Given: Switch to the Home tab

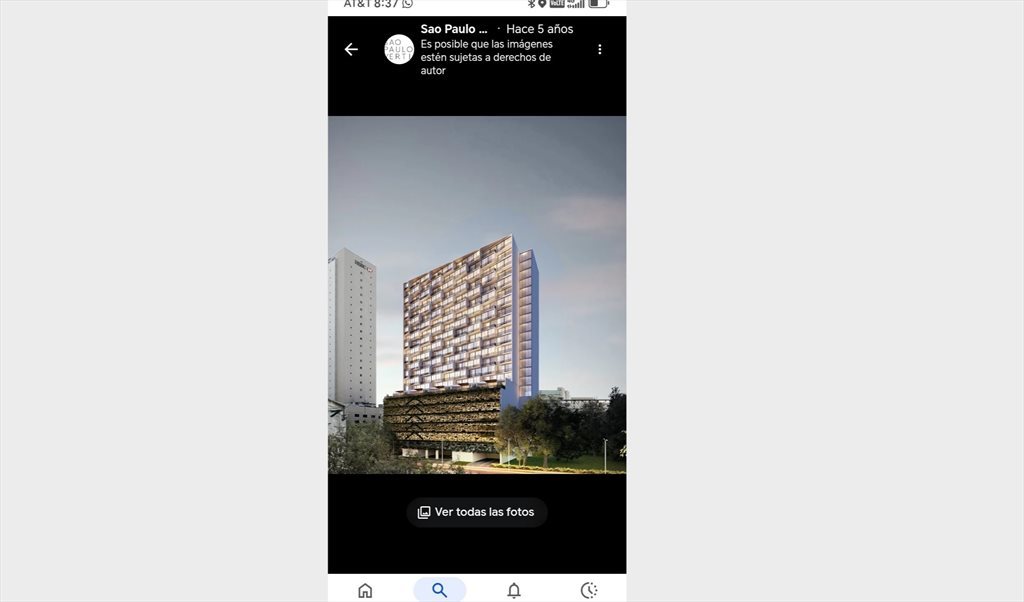Looking at the screenshot, I should (x=365, y=590).
